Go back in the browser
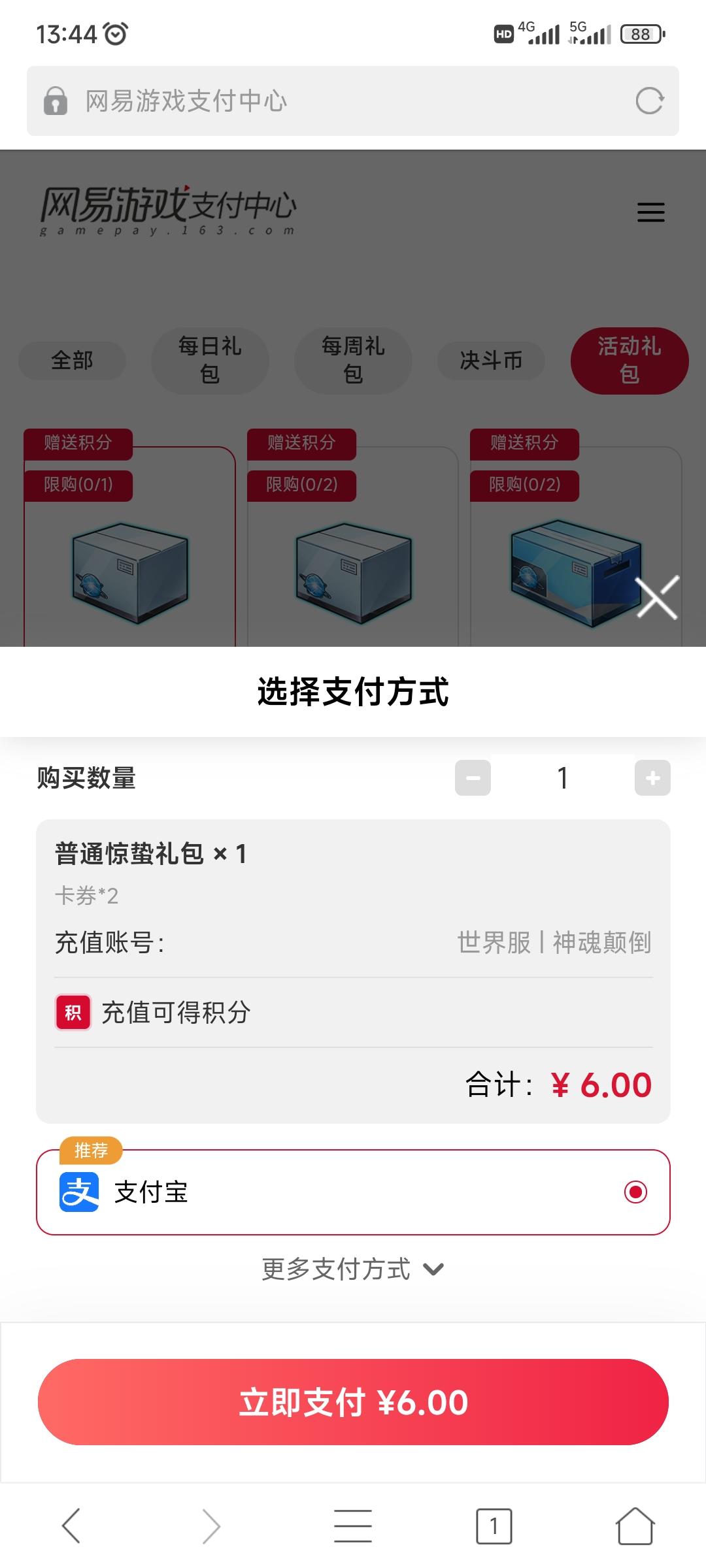This screenshot has width=706, height=1568. pyautogui.click(x=71, y=1526)
